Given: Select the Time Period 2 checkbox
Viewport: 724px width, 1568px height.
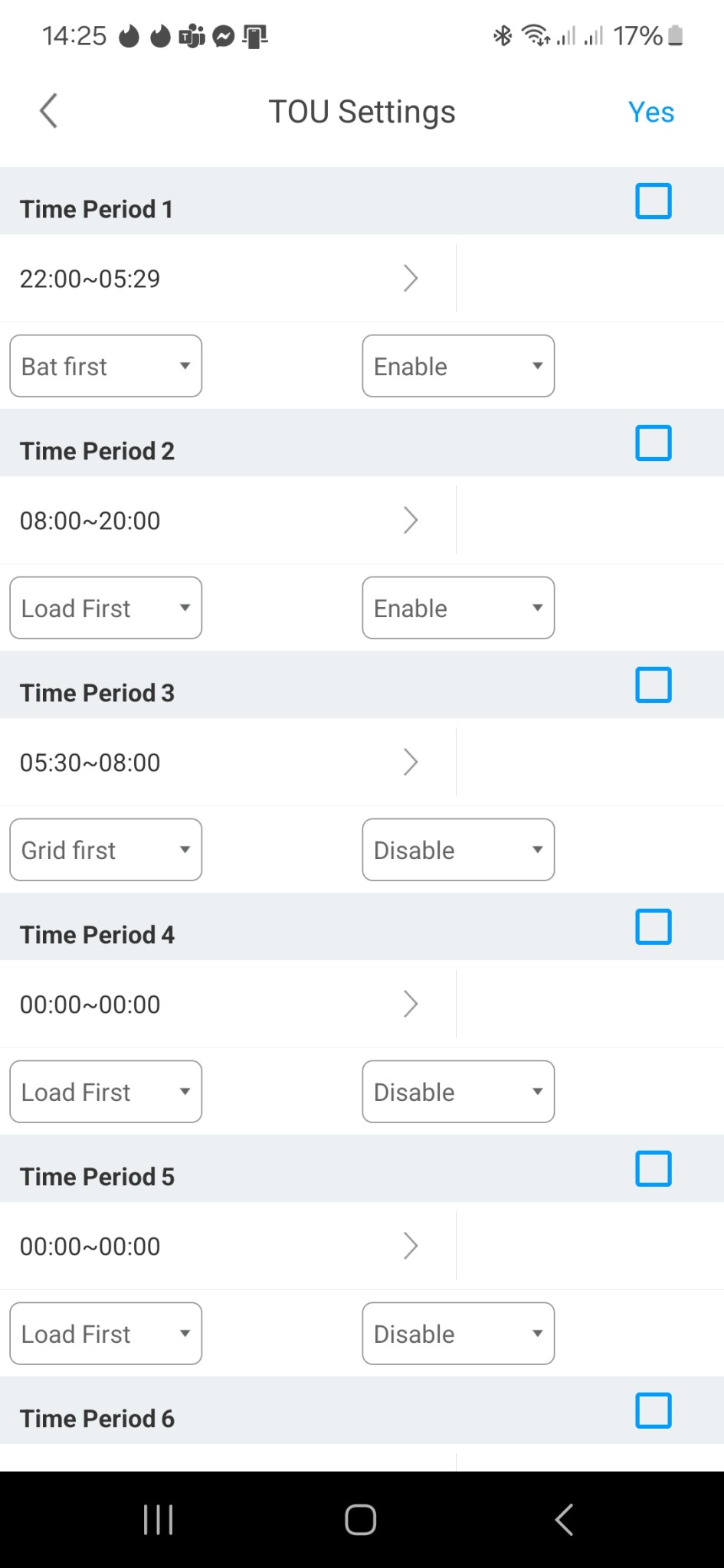Looking at the screenshot, I should (654, 443).
